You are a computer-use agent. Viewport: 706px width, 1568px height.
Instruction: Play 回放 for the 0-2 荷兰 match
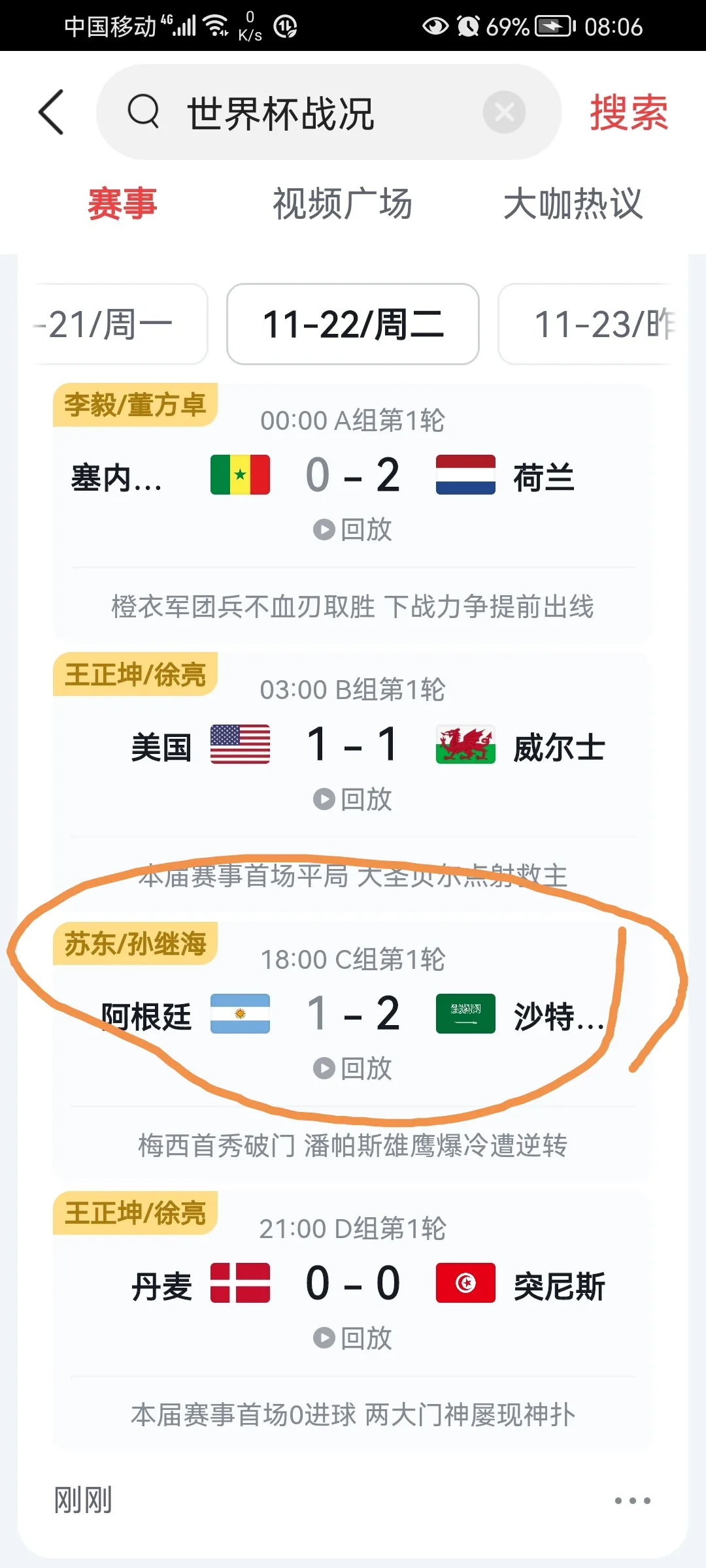tap(353, 529)
